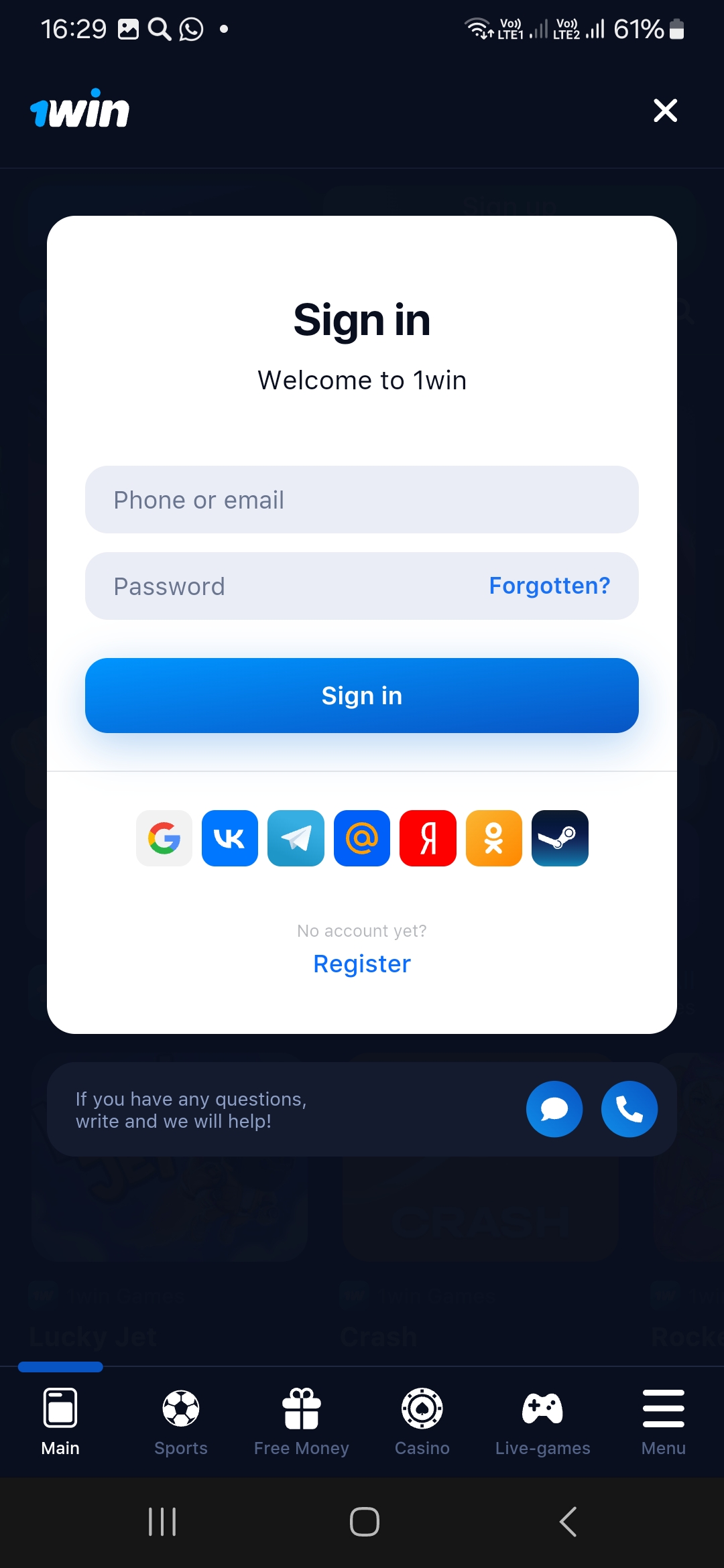Close the sign in dialog
724x1568 pixels.
[665, 111]
